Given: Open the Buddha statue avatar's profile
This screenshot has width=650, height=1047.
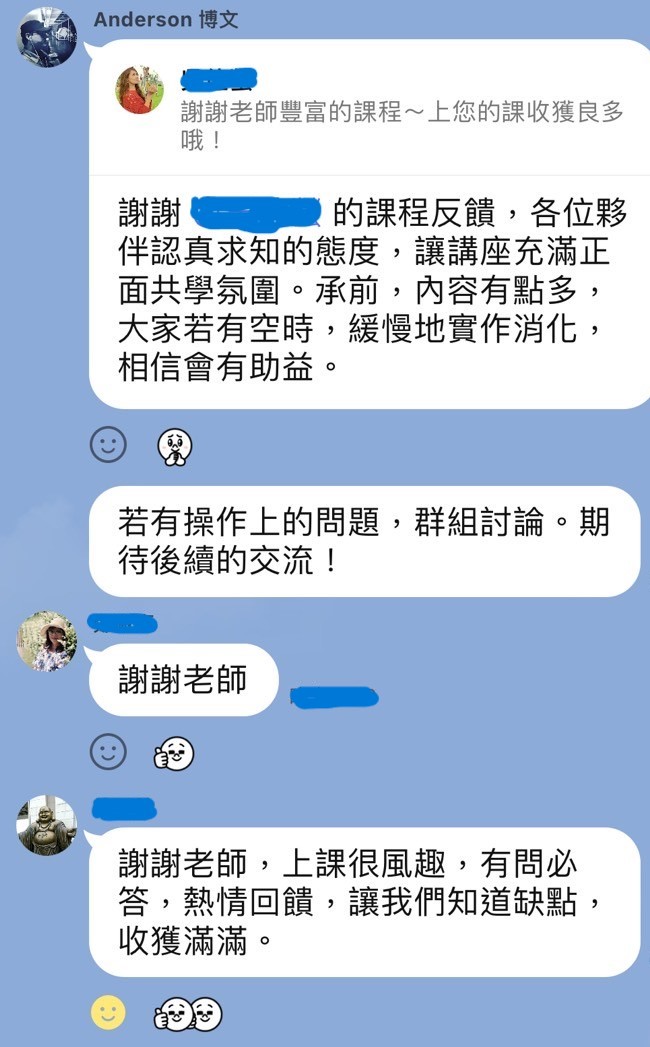Looking at the screenshot, I should [x=47, y=825].
